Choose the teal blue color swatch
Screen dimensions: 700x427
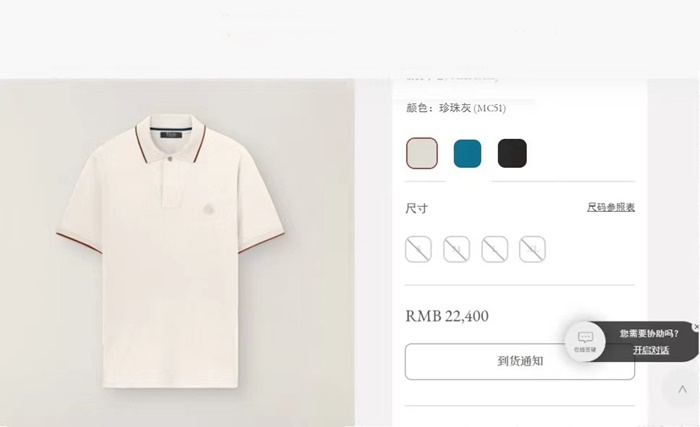[467, 153]
